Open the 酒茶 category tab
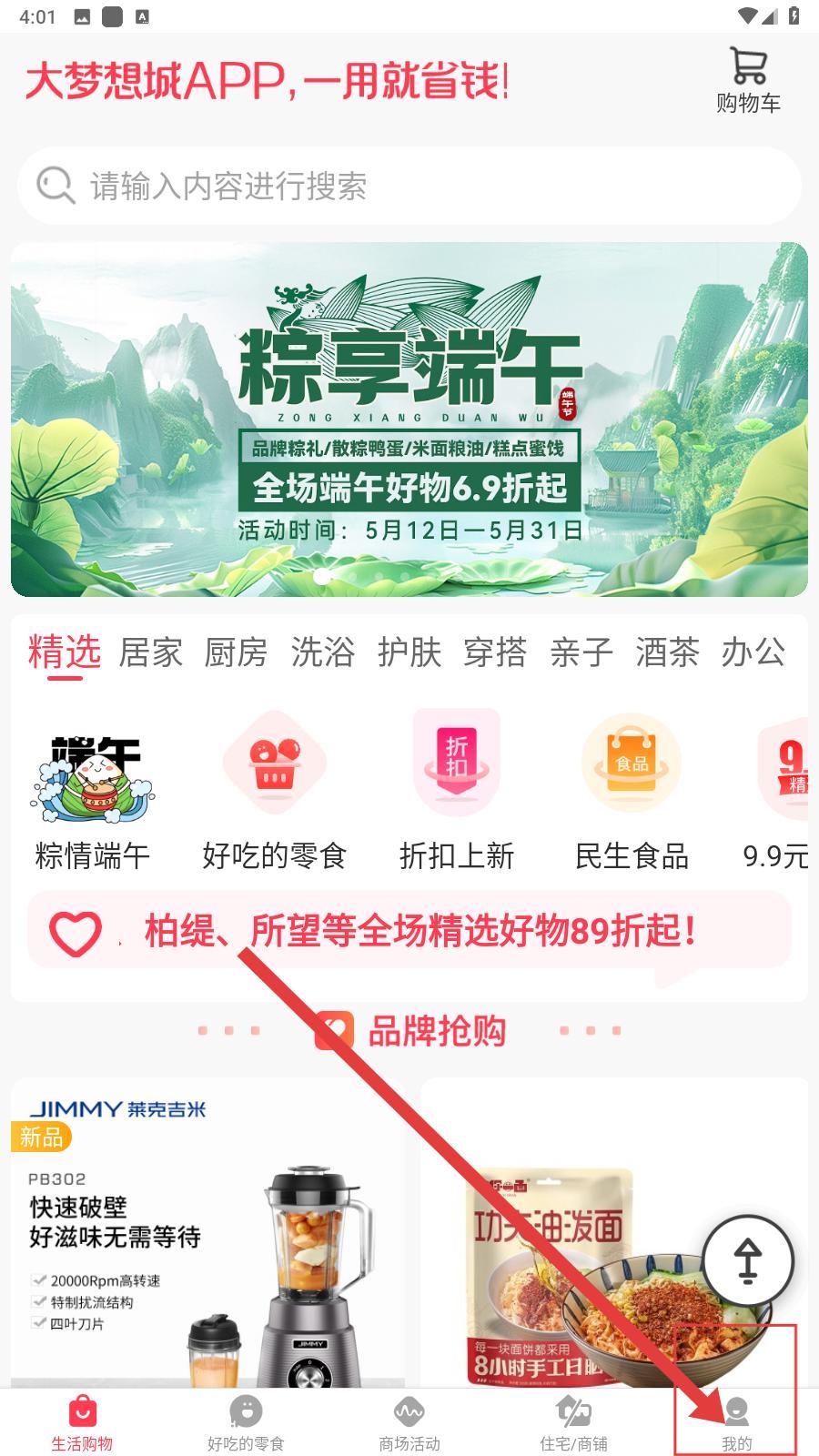The image size is (819, 1456). tap(667, 652)
